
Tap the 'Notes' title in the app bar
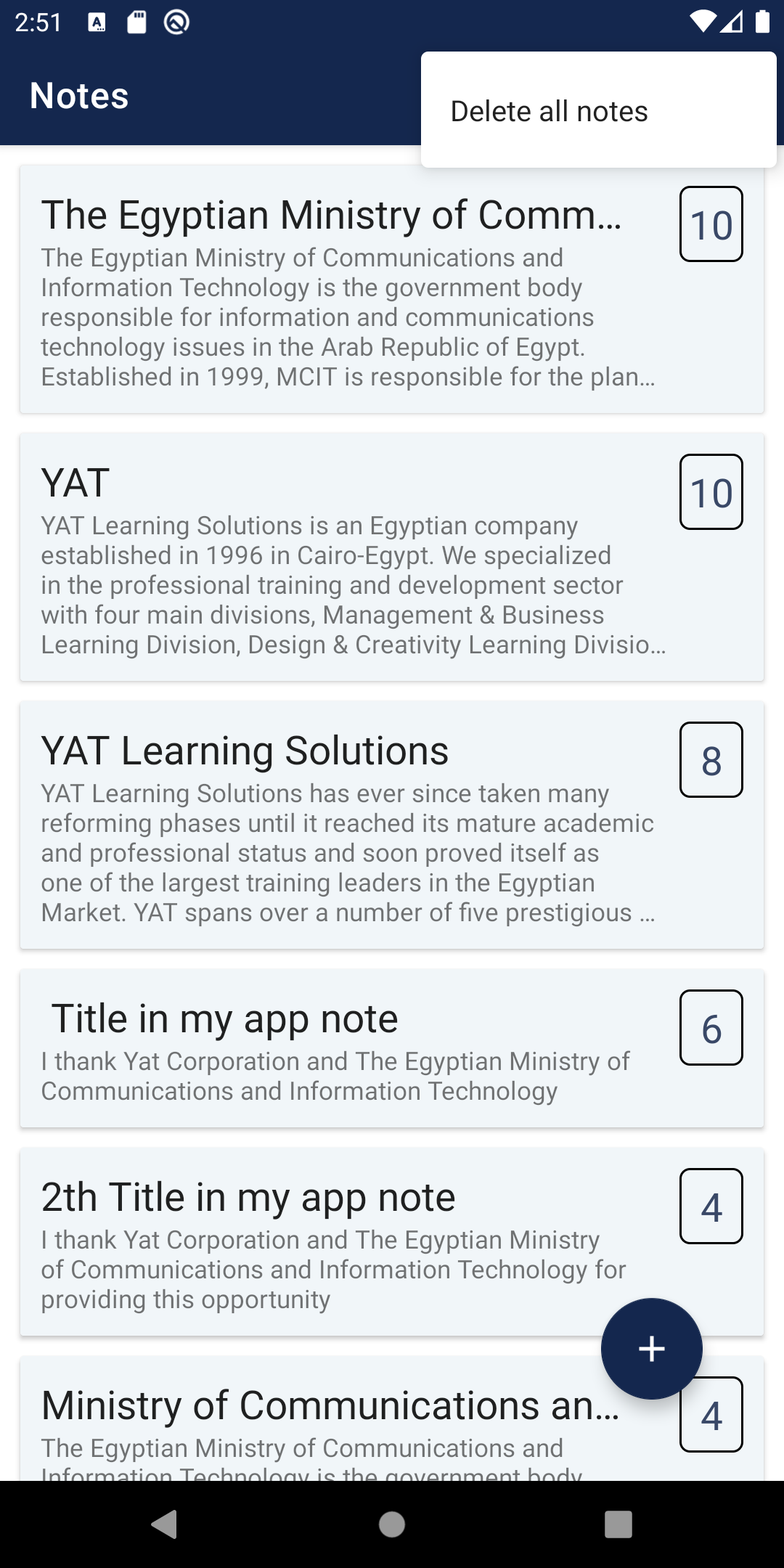[78, 95]
